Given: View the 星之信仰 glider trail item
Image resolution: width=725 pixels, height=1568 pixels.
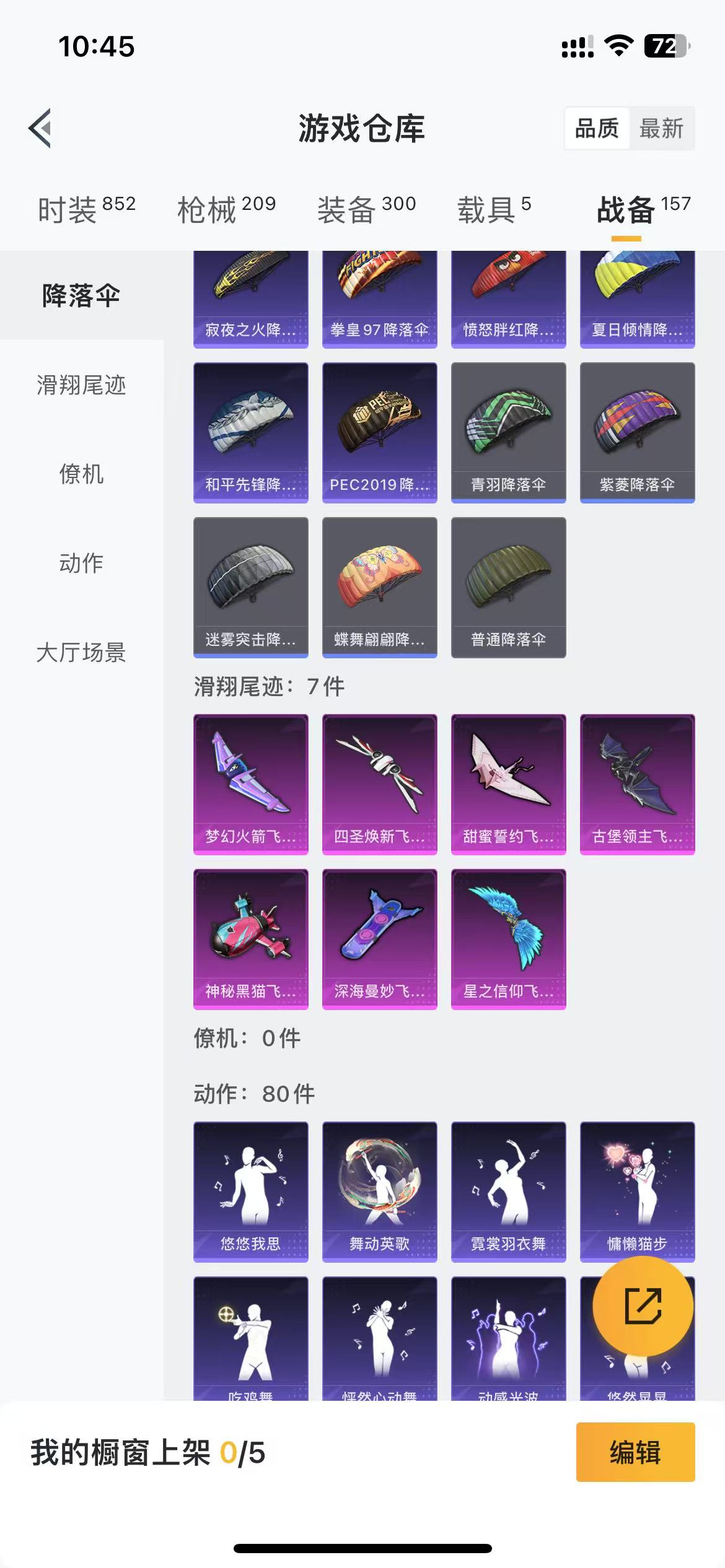Looking at the screenshot, I should click(509, 939).
